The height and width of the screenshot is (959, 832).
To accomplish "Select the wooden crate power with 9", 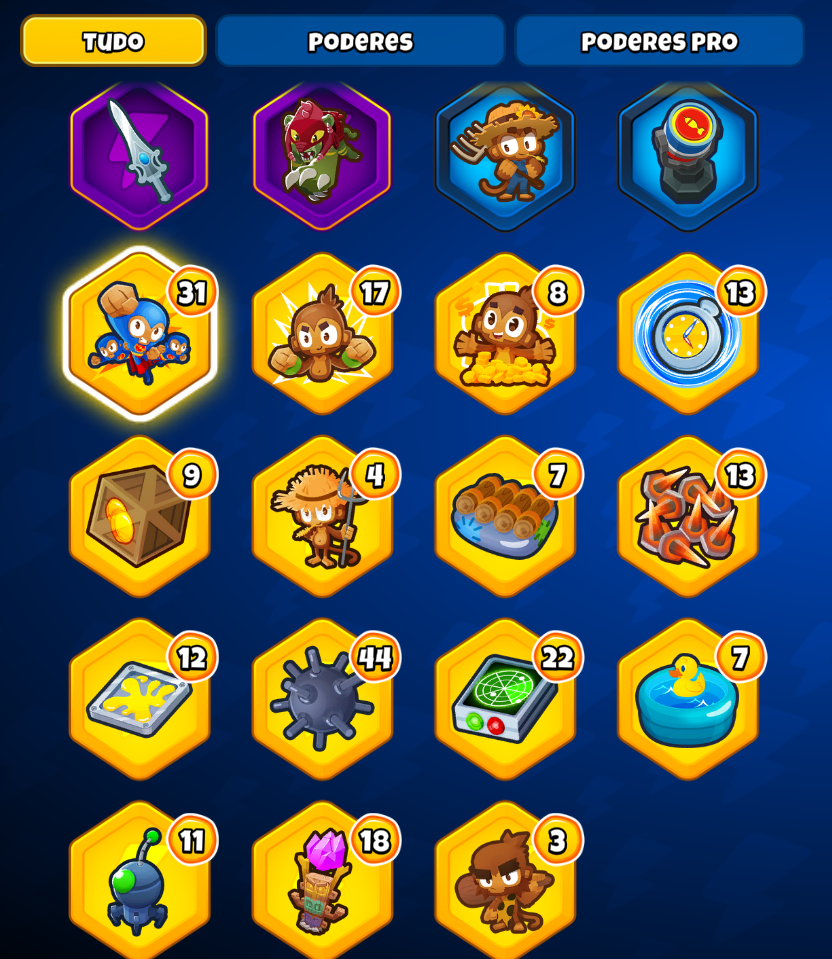I will [x=139, y=517].
